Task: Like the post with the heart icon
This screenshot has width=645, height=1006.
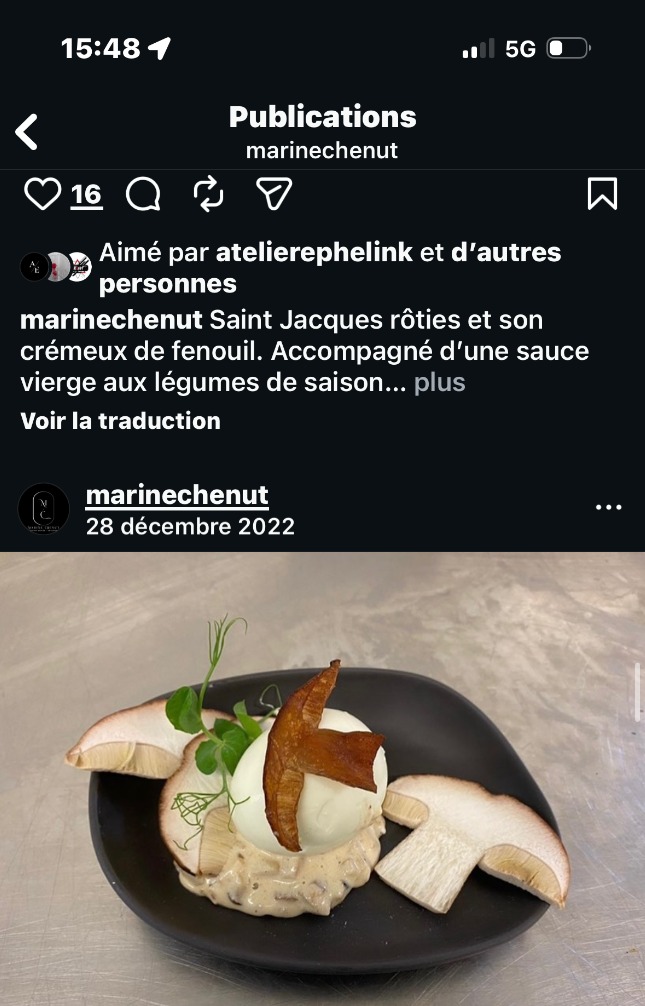Action: click(42, 194)
